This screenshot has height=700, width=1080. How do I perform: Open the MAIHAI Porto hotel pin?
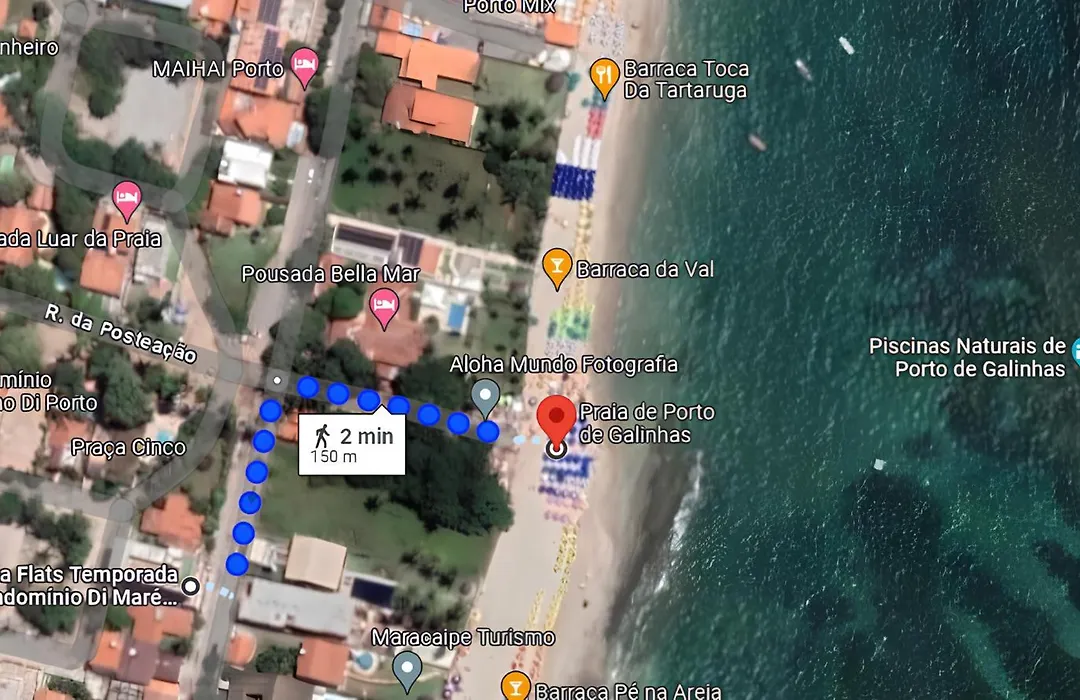(x=305, y=66)
